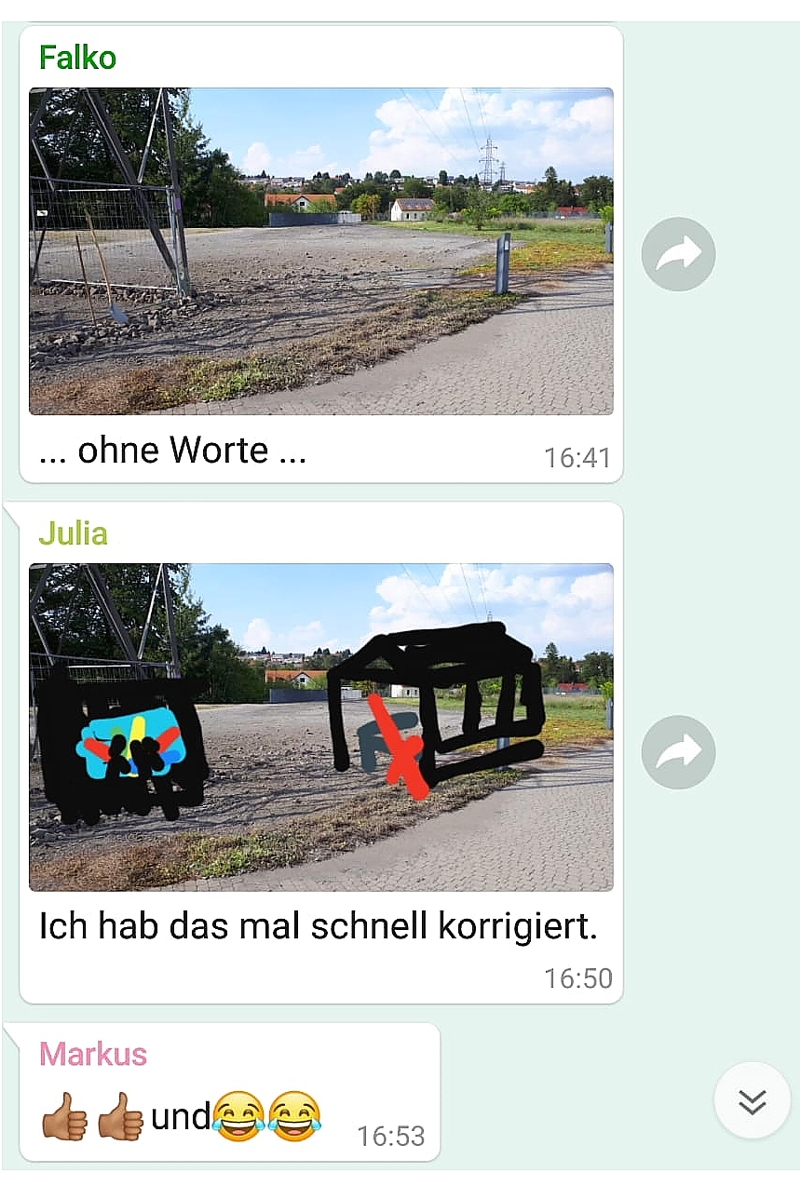The image size is (800, 1200).
Task: Jump to the latest messages
Action: click(x=752, y=1100)
